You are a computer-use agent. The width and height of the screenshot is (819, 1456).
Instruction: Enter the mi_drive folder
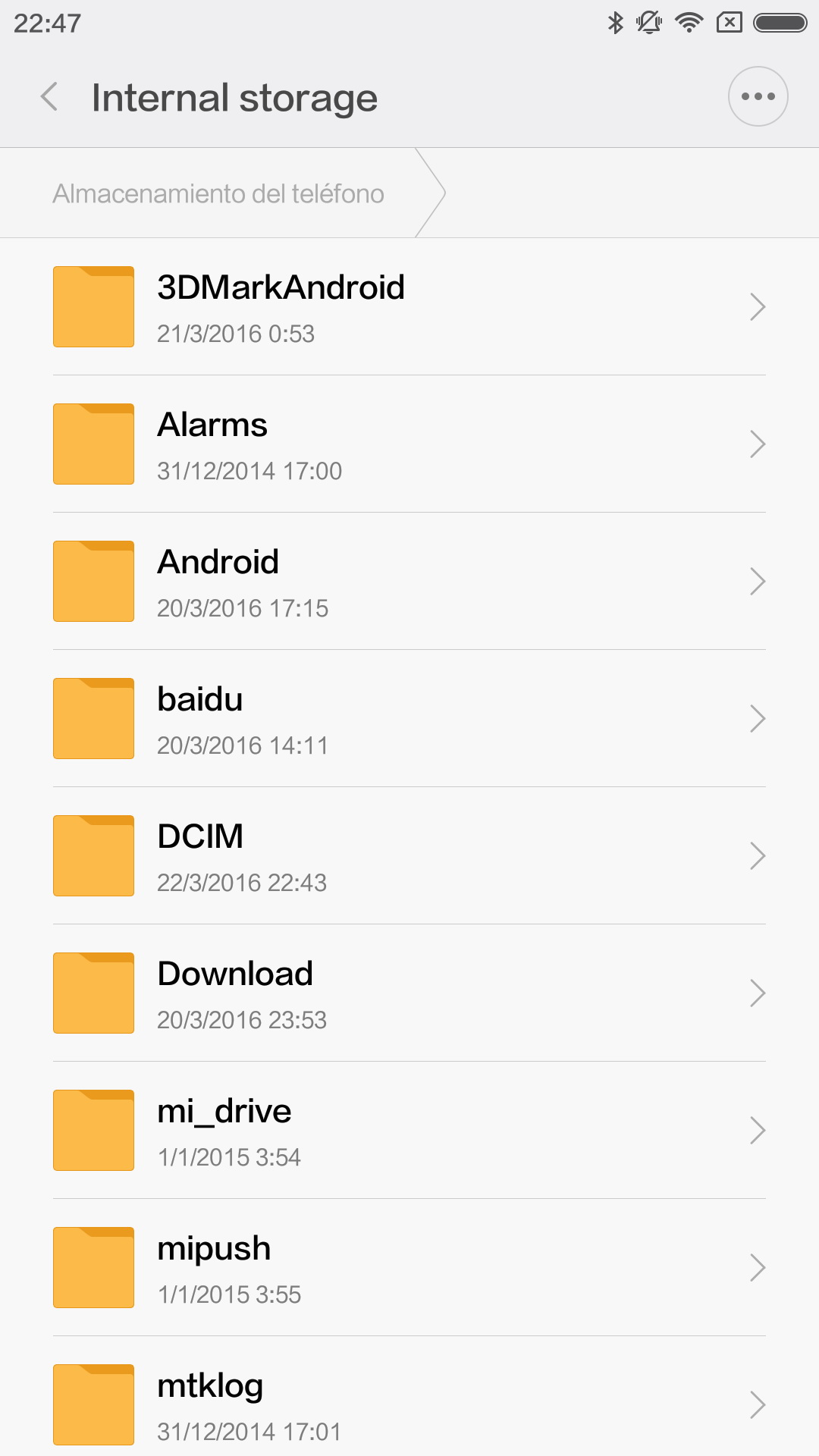[x=409, y=1131]
